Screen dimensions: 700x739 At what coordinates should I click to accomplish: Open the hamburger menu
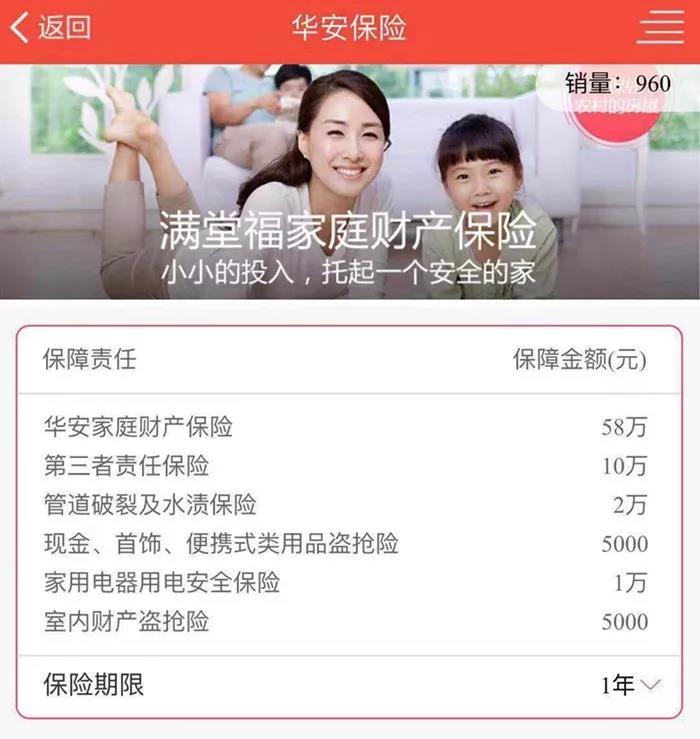point(660,27)
